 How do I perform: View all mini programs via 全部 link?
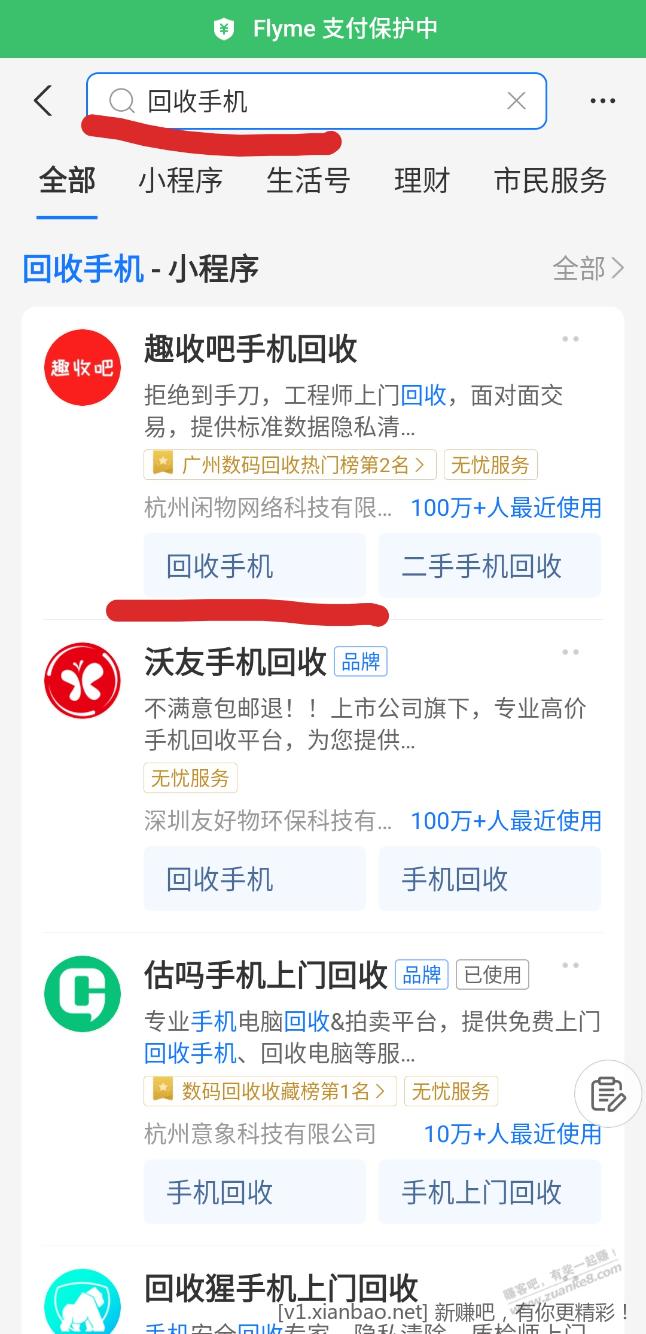588,268
